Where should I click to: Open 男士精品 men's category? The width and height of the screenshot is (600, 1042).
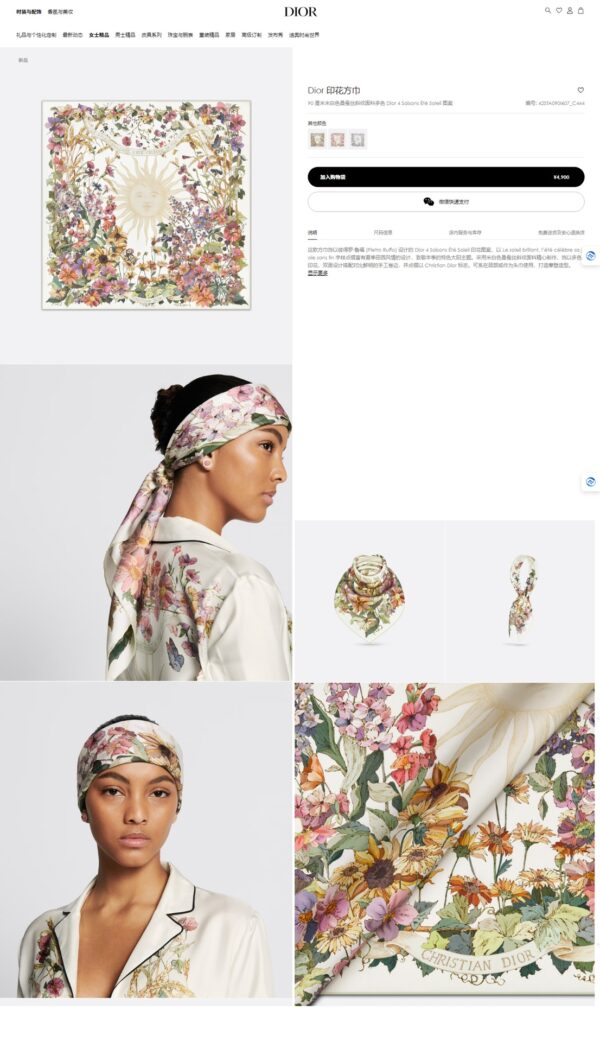(x=125, y=35)
